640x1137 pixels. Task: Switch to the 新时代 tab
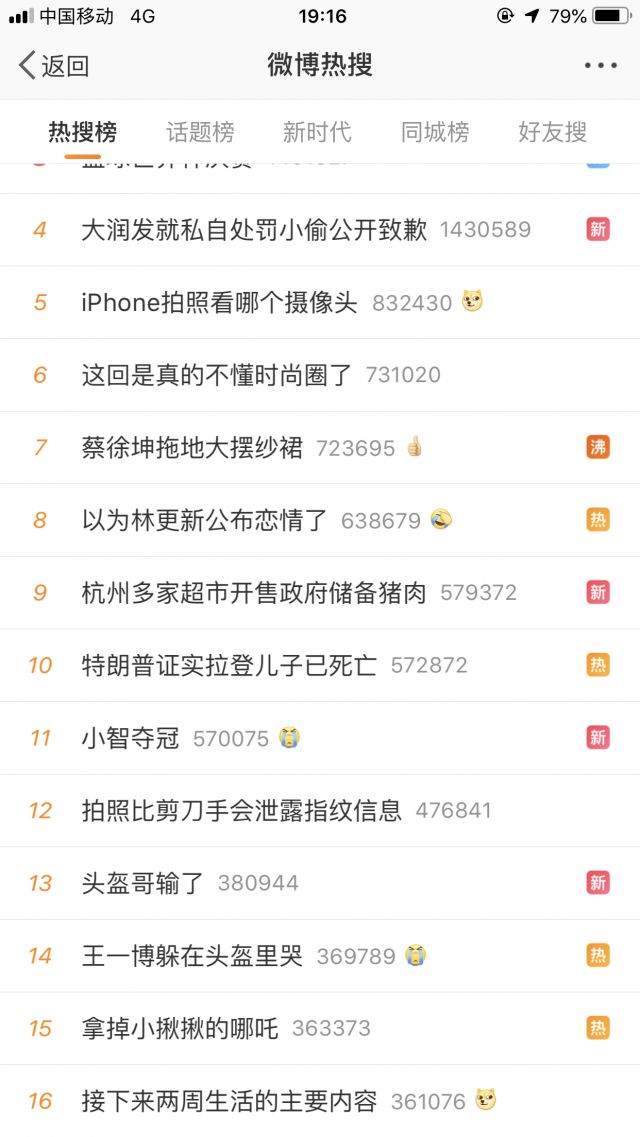pos(317,132)
